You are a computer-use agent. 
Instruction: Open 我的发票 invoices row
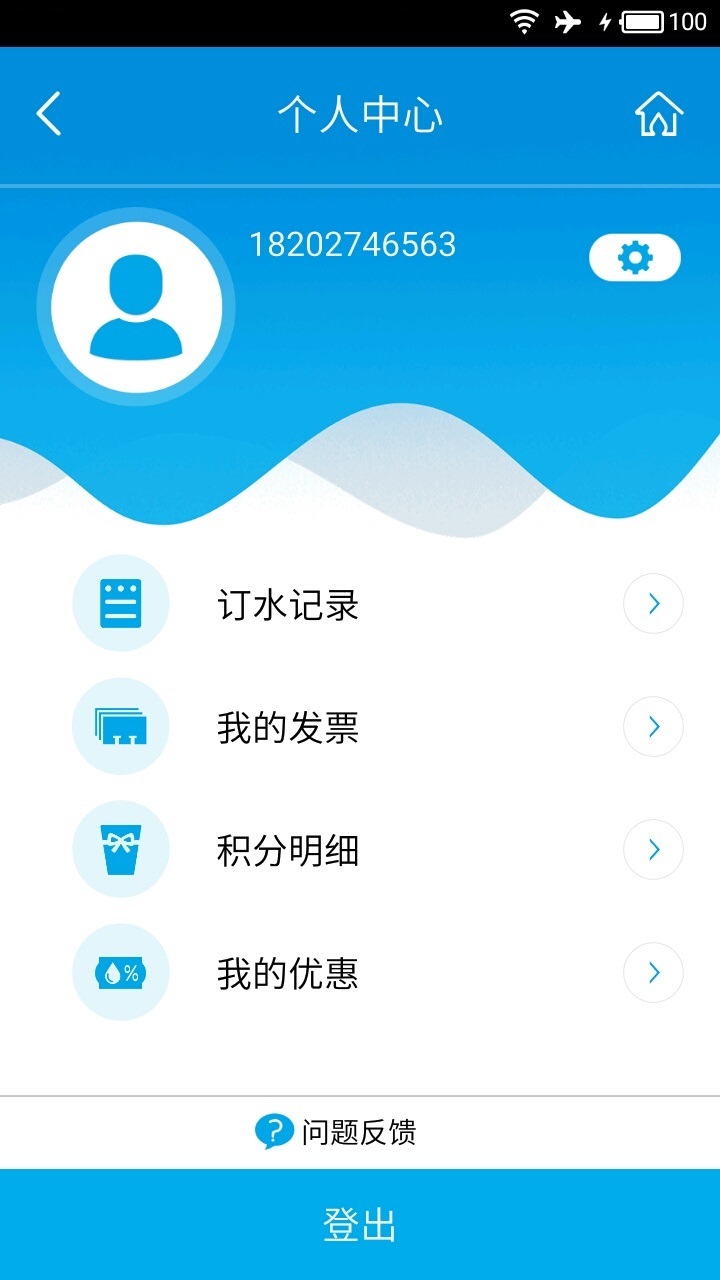[360, 727]
